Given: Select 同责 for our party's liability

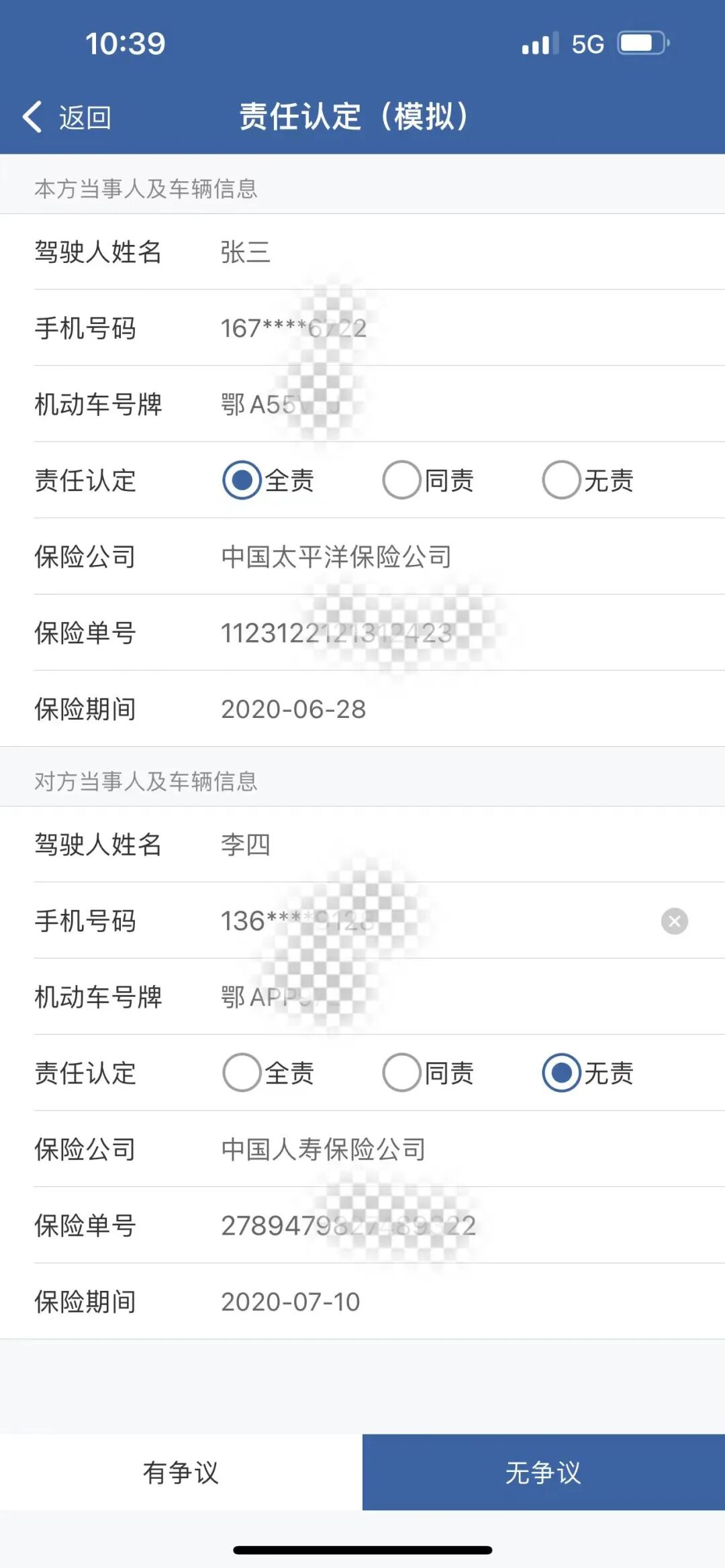Looking at the screenshot, I should click(x=401, y=480).
